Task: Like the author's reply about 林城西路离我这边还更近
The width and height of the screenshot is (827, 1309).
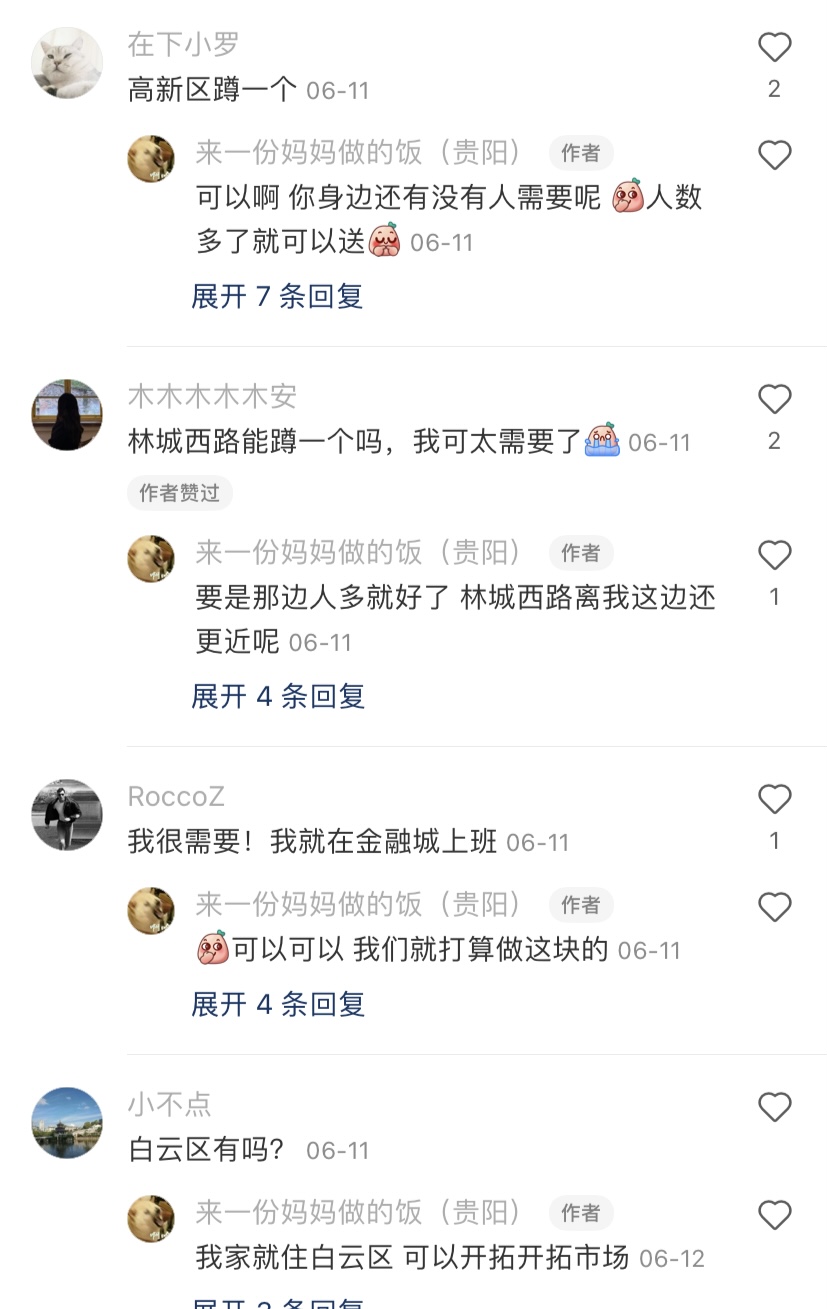Action: (774, 556)
